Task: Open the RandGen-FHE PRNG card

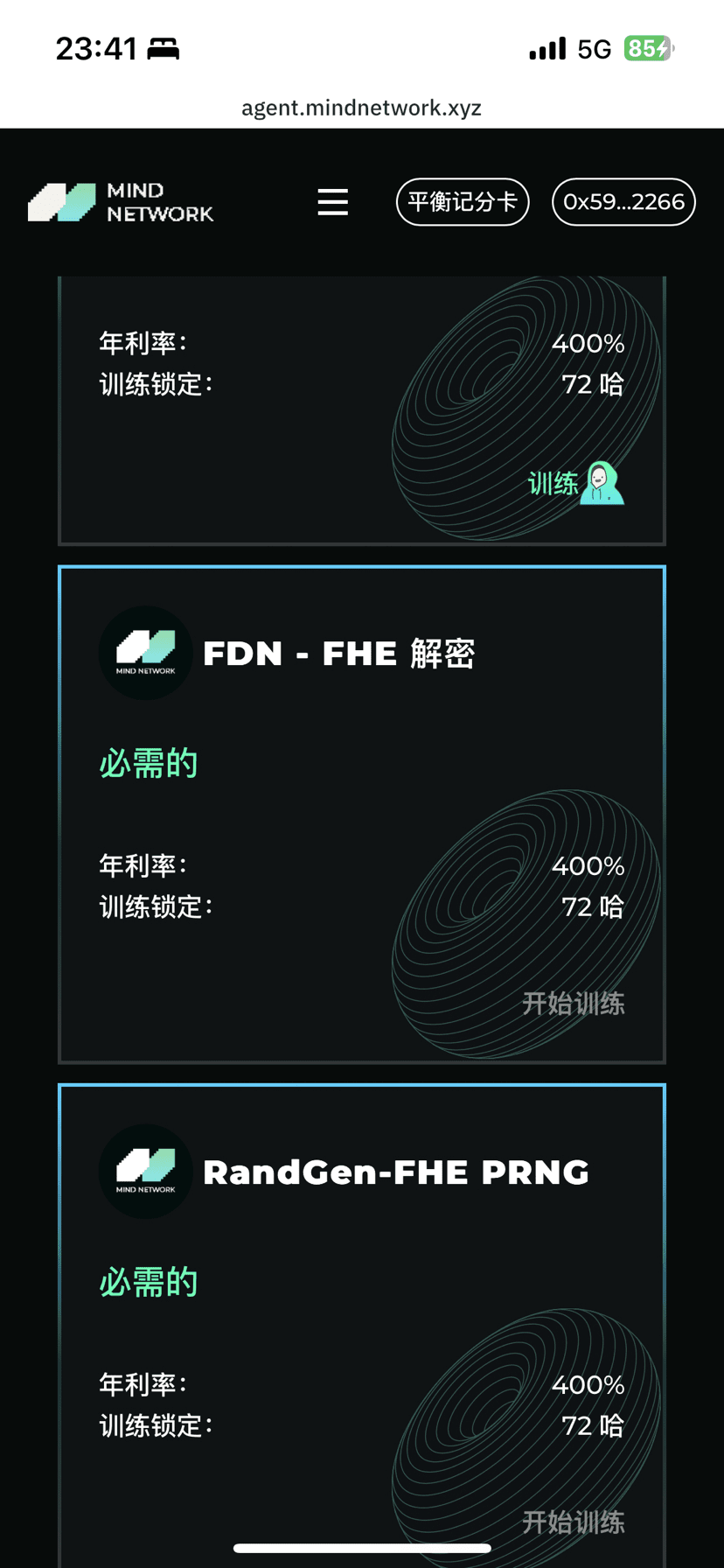Action: [395, 1172]
